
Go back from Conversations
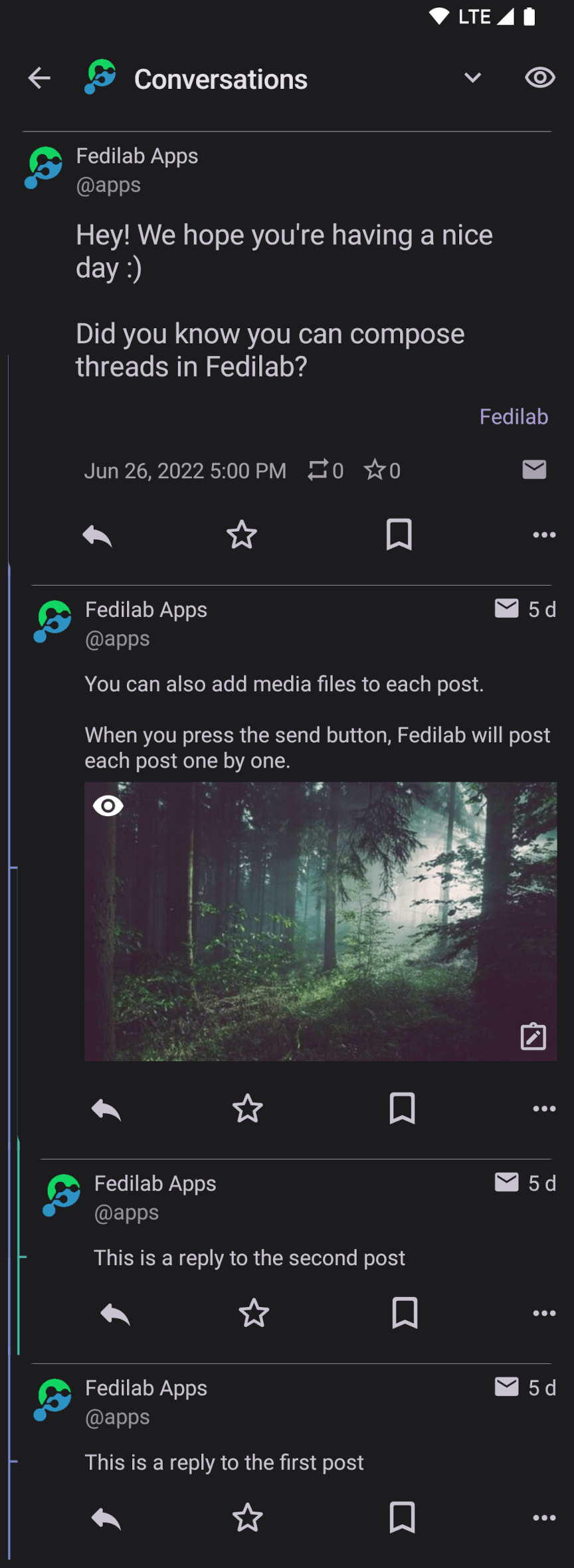point(39,78)
